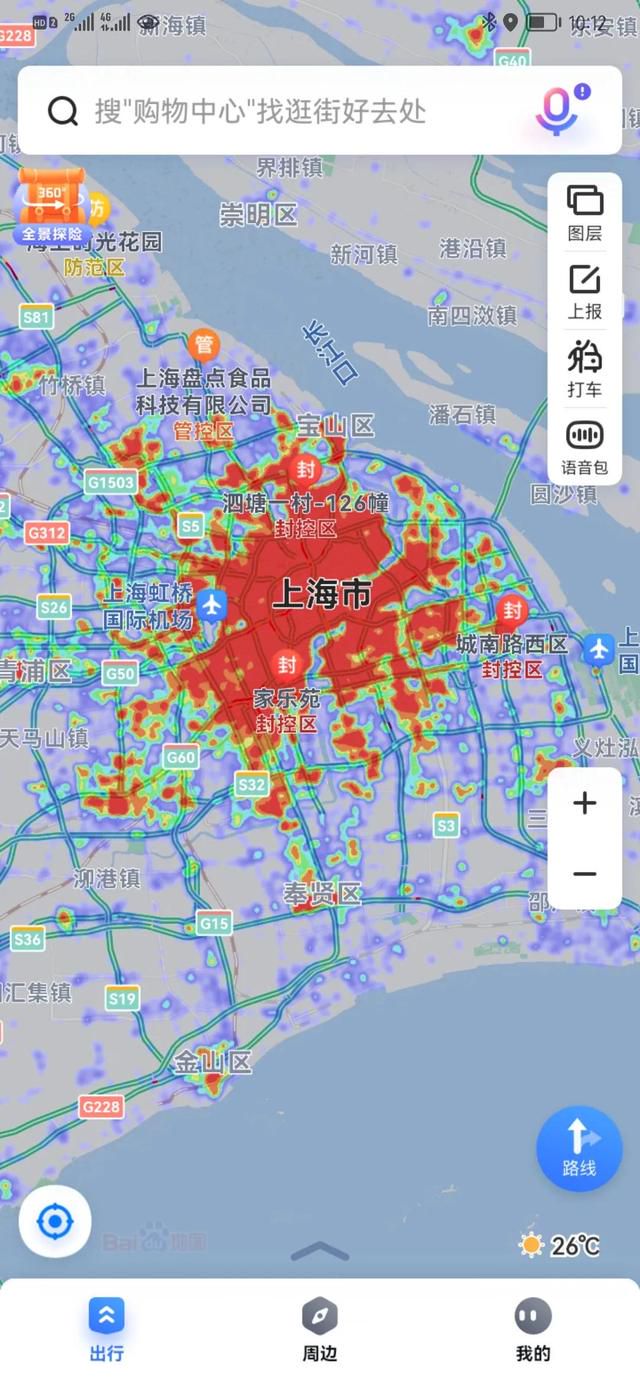Tap the 上海虹桥国际机场 airport marker

coord(212,604)
